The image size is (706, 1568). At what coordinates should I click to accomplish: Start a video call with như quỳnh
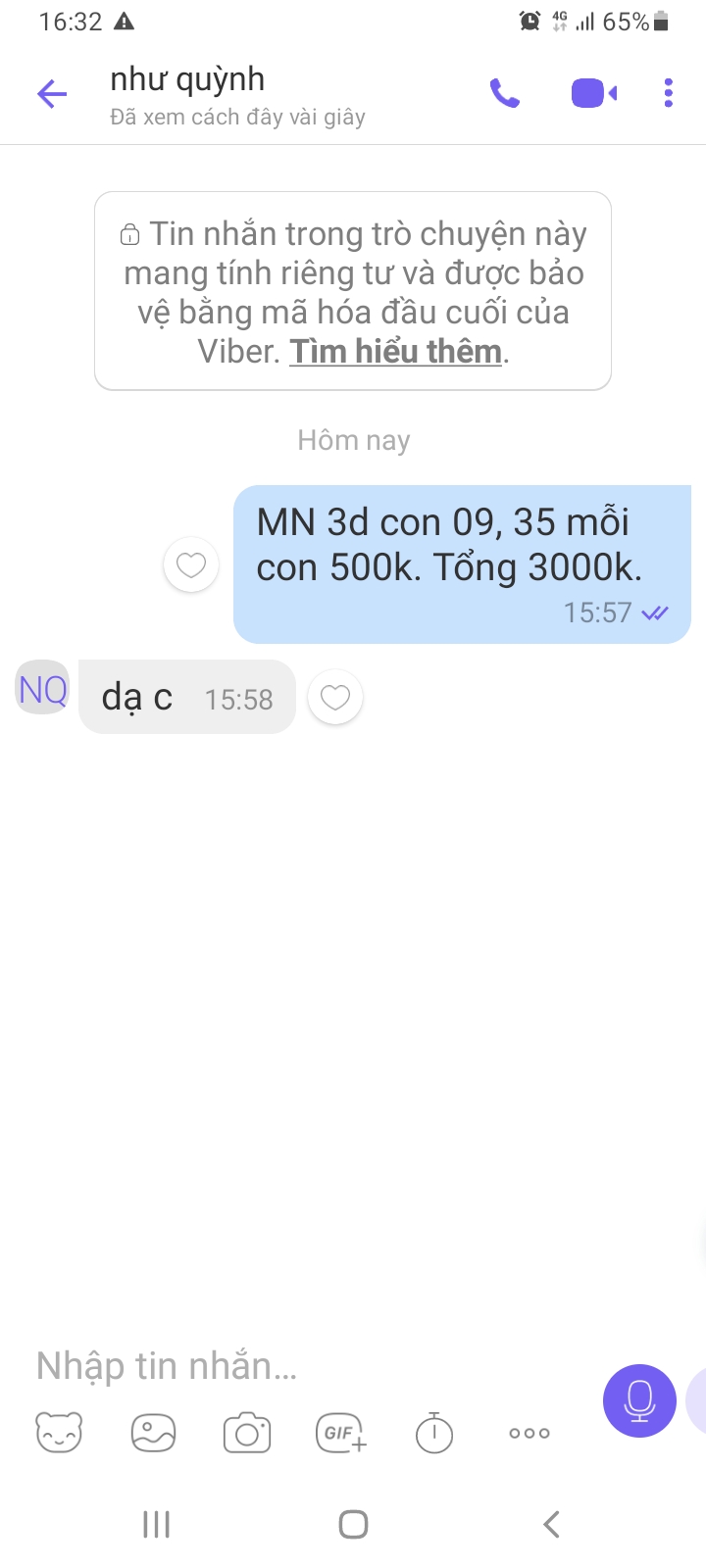tap(593, 94)
